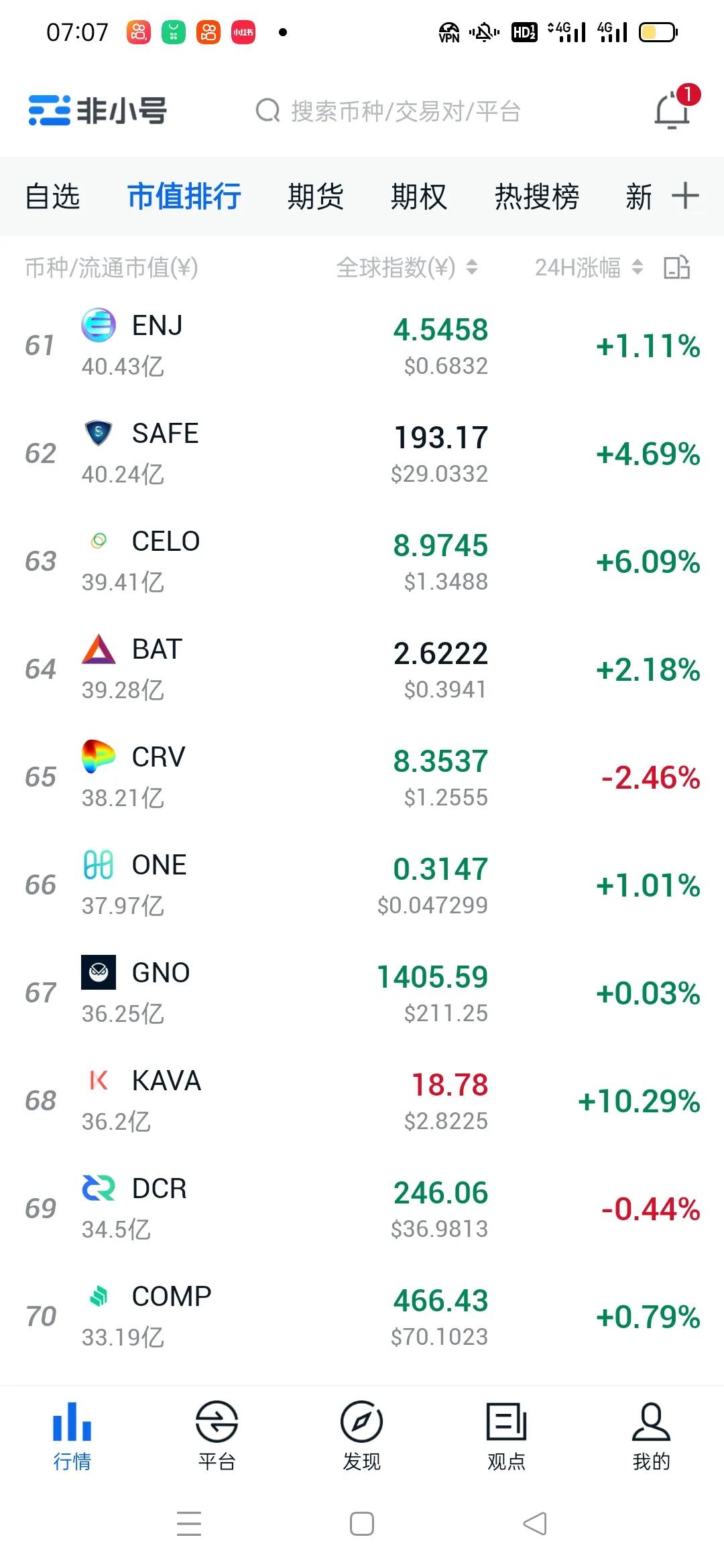Viewport: 724px width, 1568px height.
Task: Open the 期权 tab
Action: coord(418,197)
